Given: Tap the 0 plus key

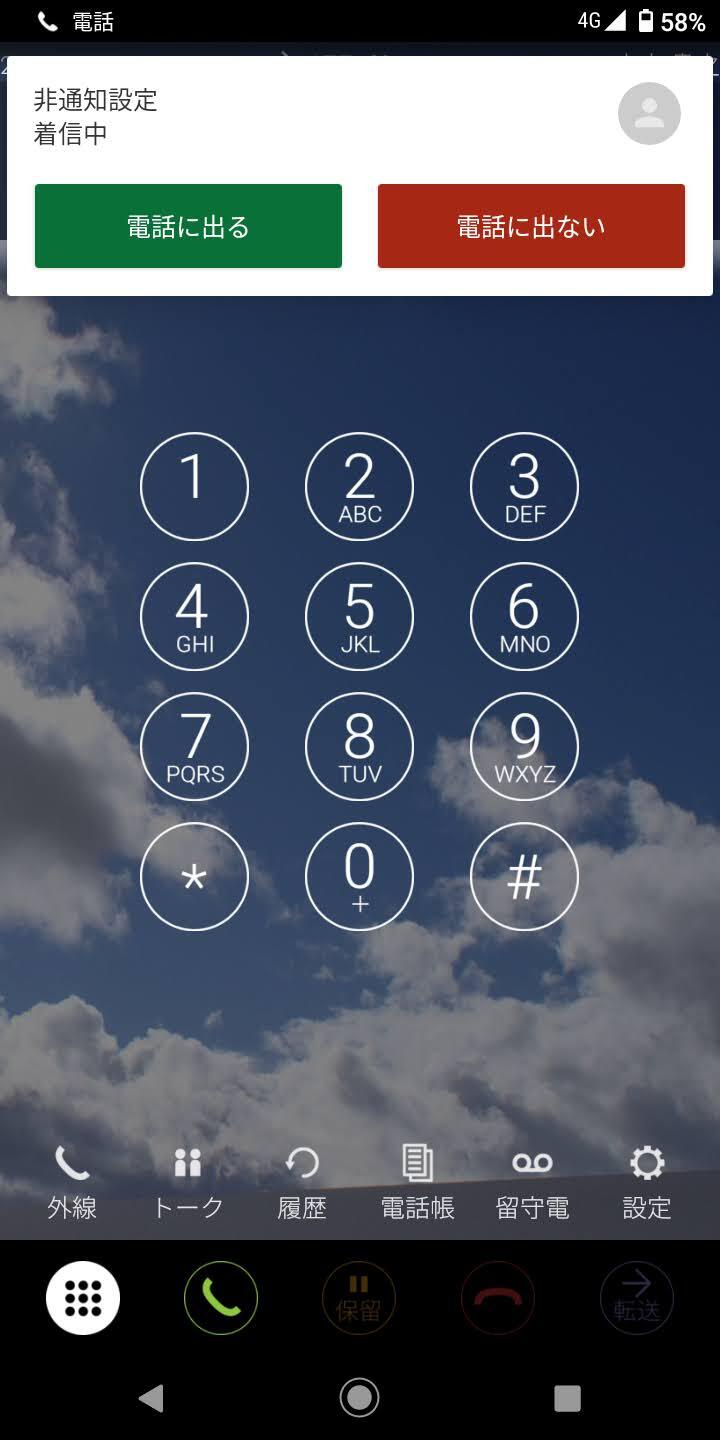Looking at the screenshot, I should (359, 877).
